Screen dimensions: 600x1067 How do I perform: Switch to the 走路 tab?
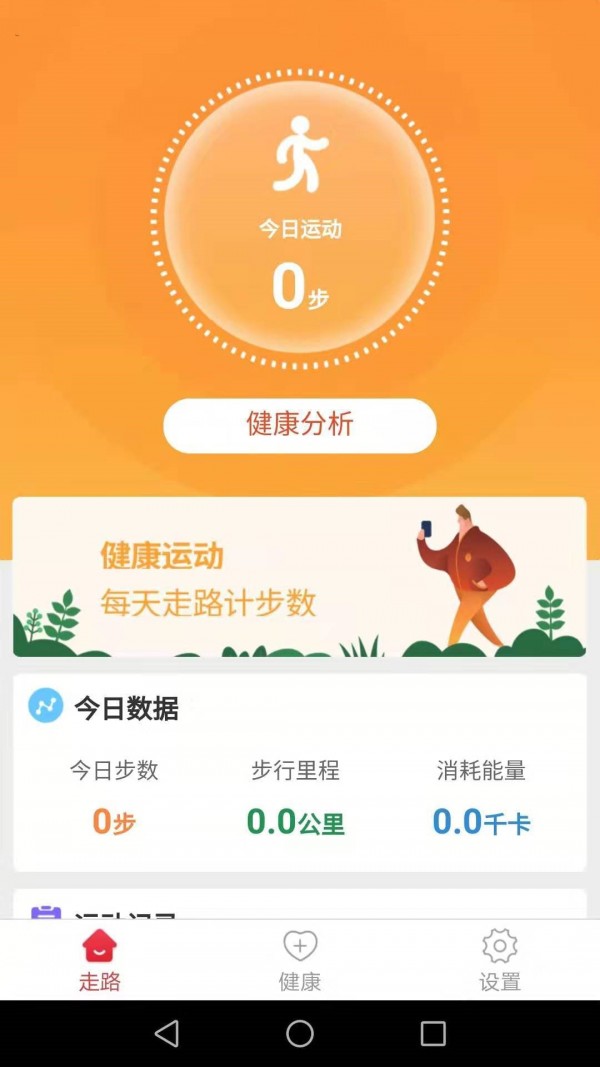[100, 960]
